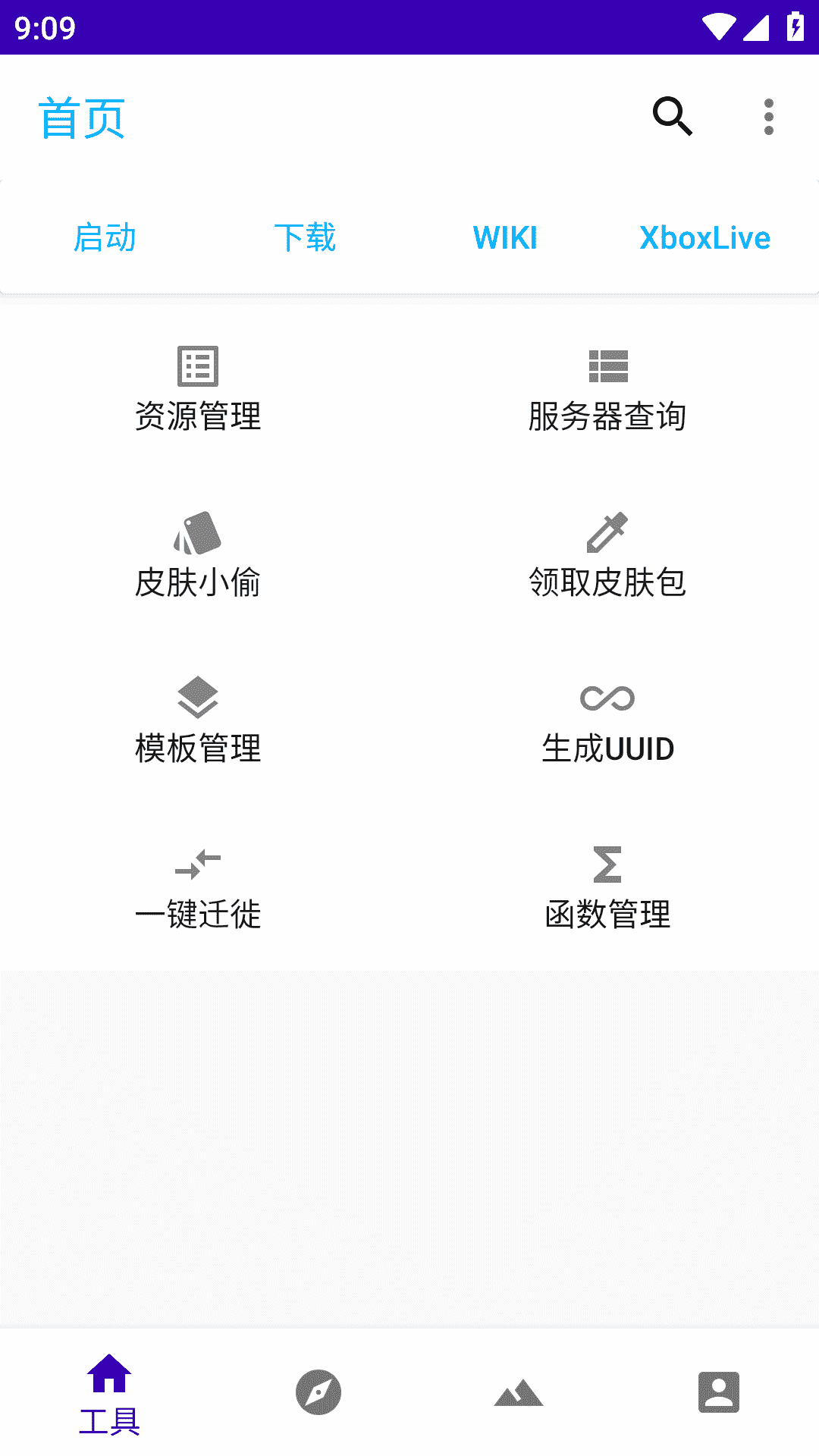
Task: Open the search icon in the app bar
Action: coord(673,117)
